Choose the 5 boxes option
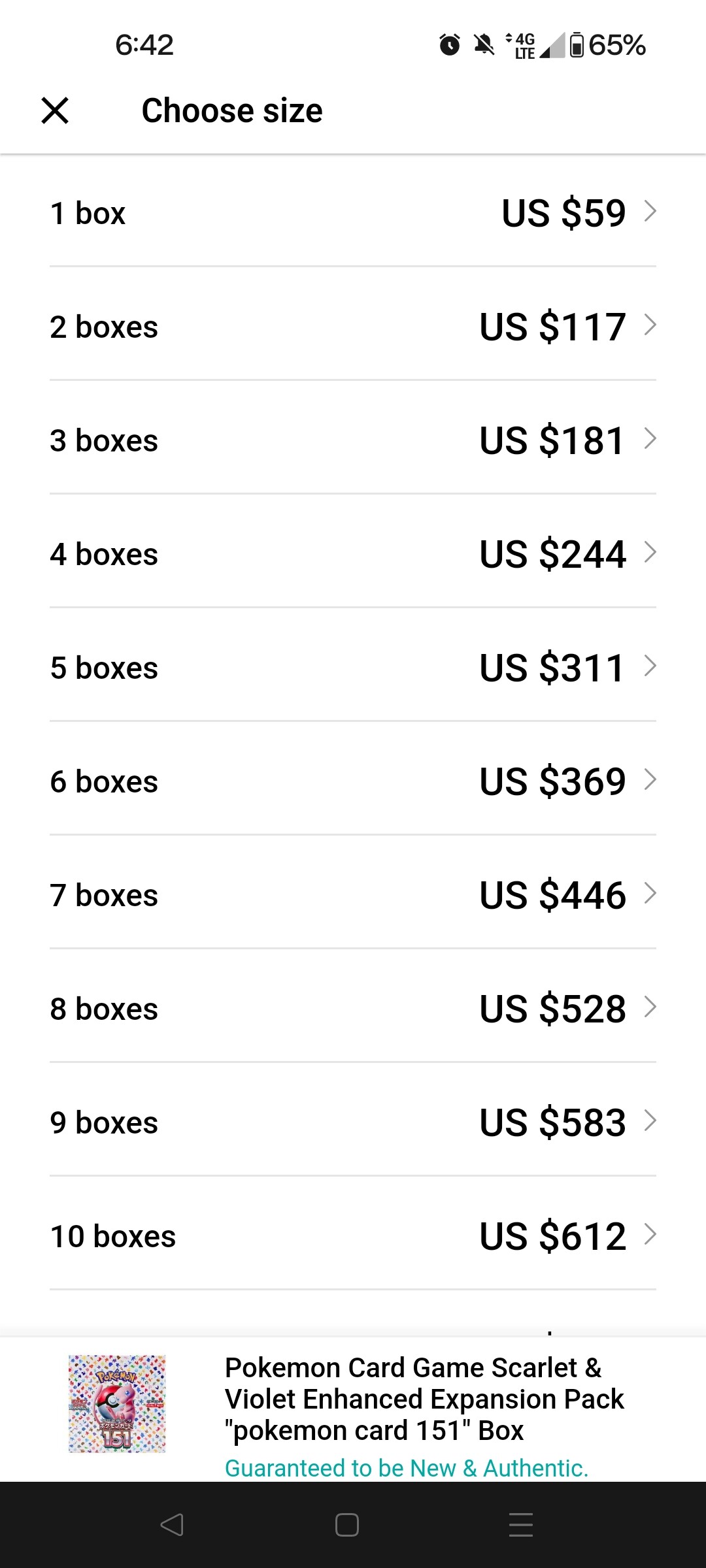706x1568 pixels. click(x=353, y=666)
